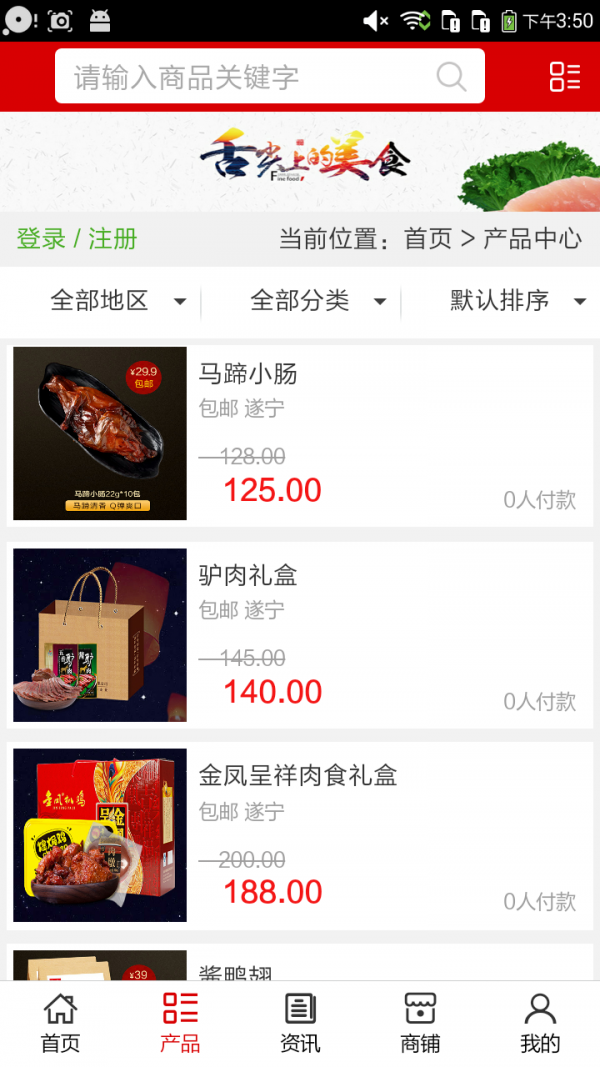
Task: Expand the 全部分类 category dropdown
Action: pos(317,300)
